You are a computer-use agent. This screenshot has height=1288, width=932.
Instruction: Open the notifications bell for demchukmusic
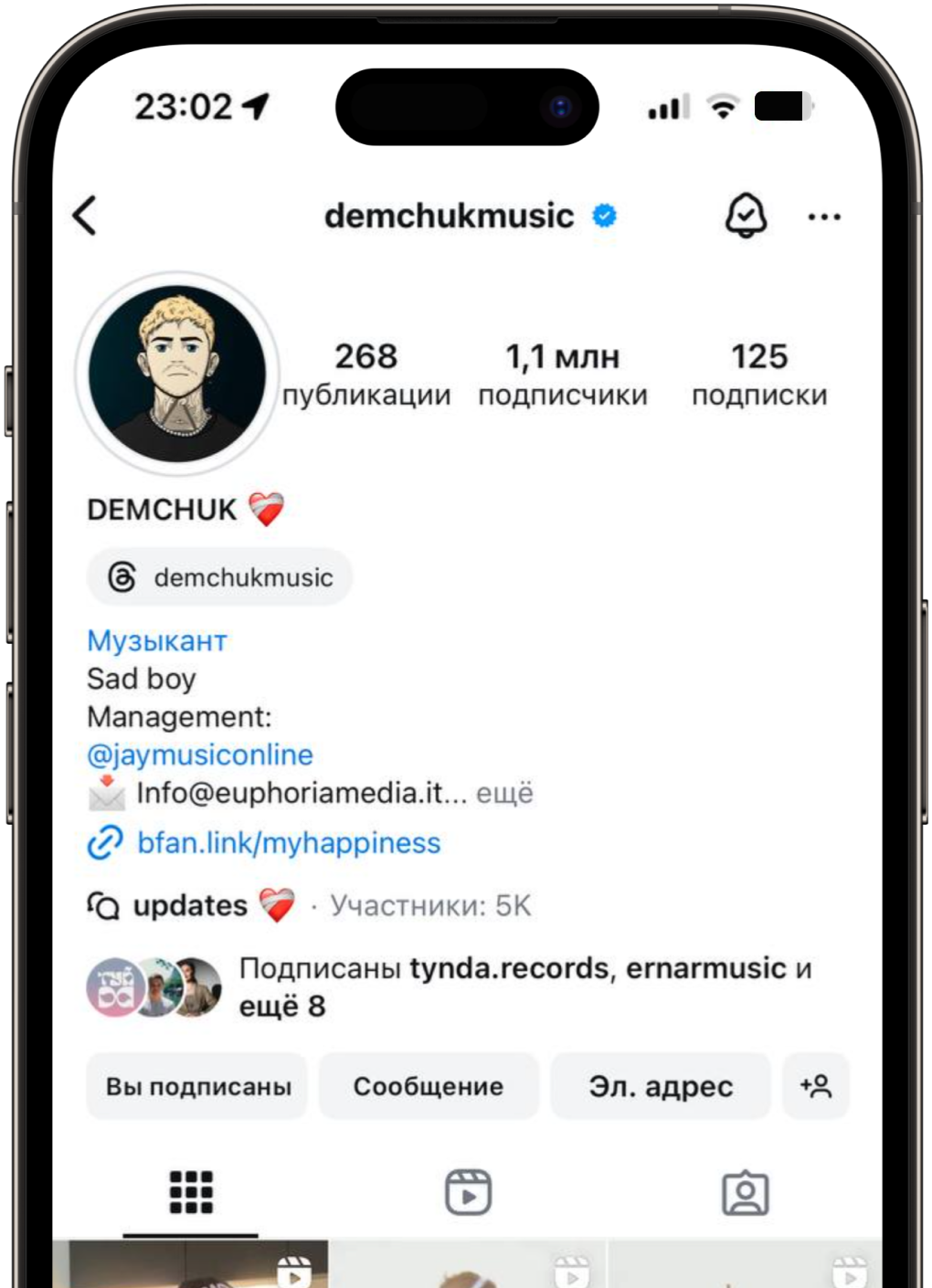(746, 216)
